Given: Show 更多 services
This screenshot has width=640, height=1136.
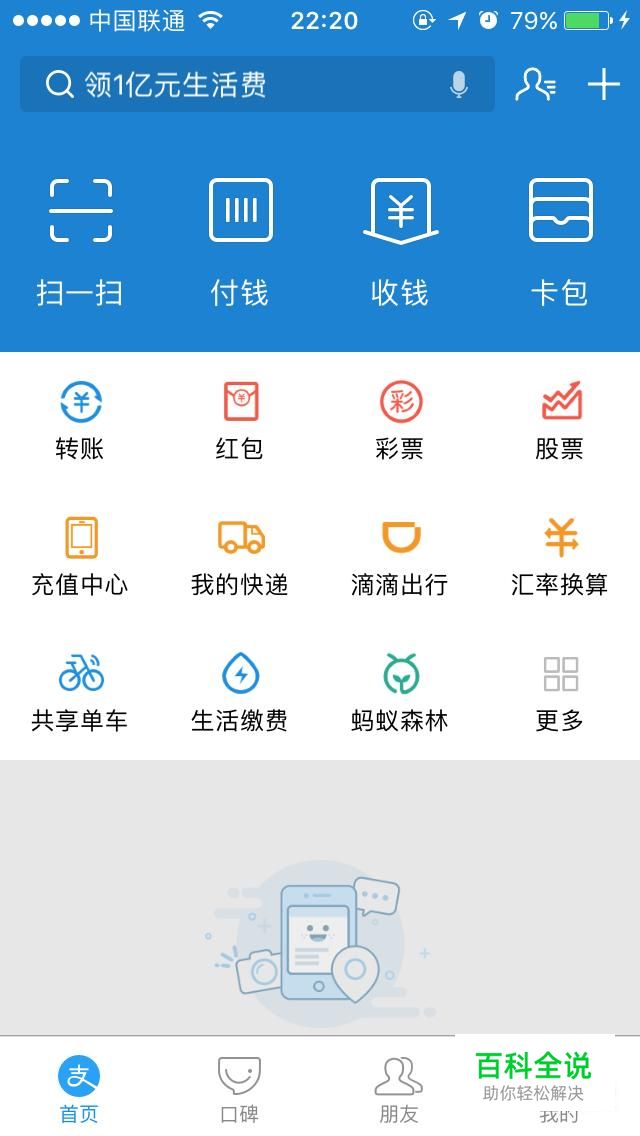Looking at the screenshot, I should 560,692.
